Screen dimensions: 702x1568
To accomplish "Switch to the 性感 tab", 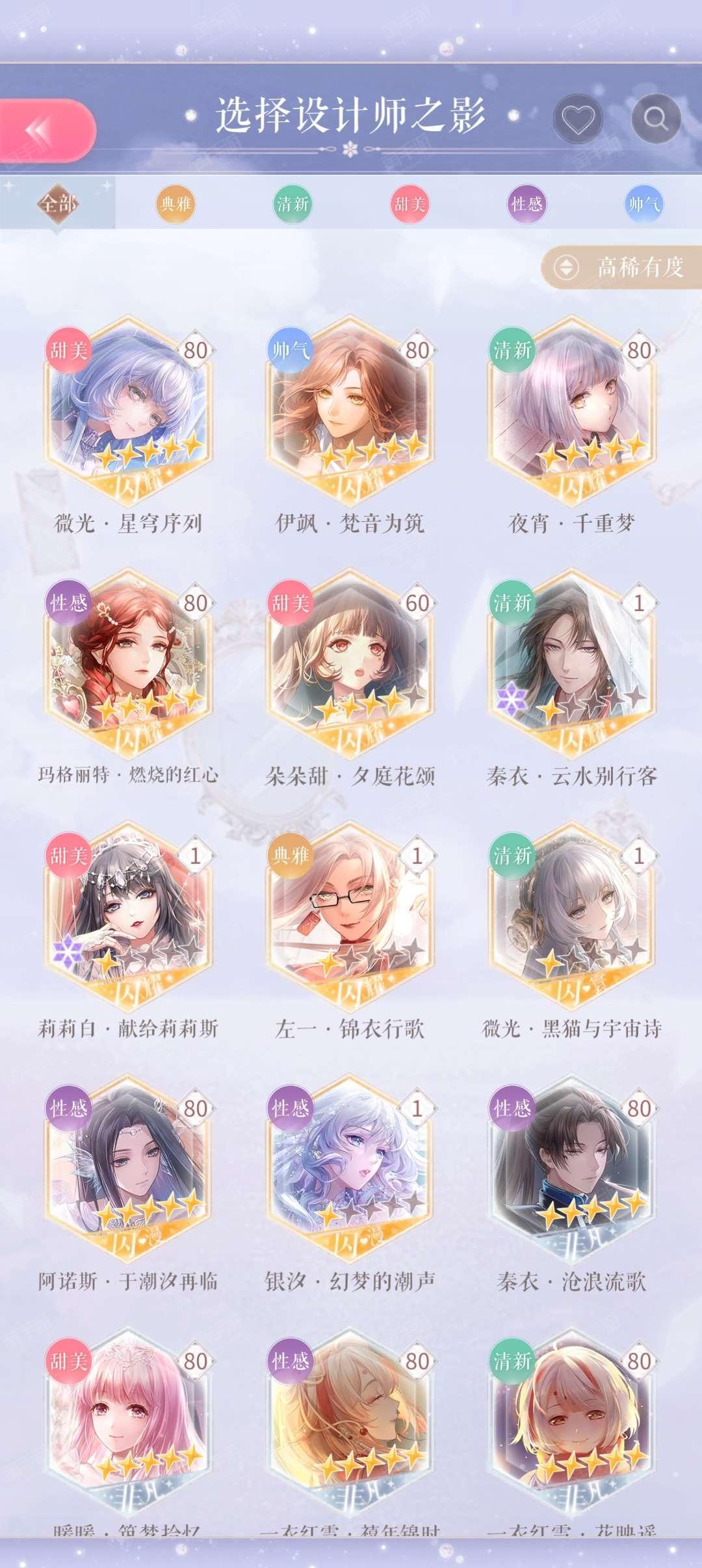I will coord(526,204).
